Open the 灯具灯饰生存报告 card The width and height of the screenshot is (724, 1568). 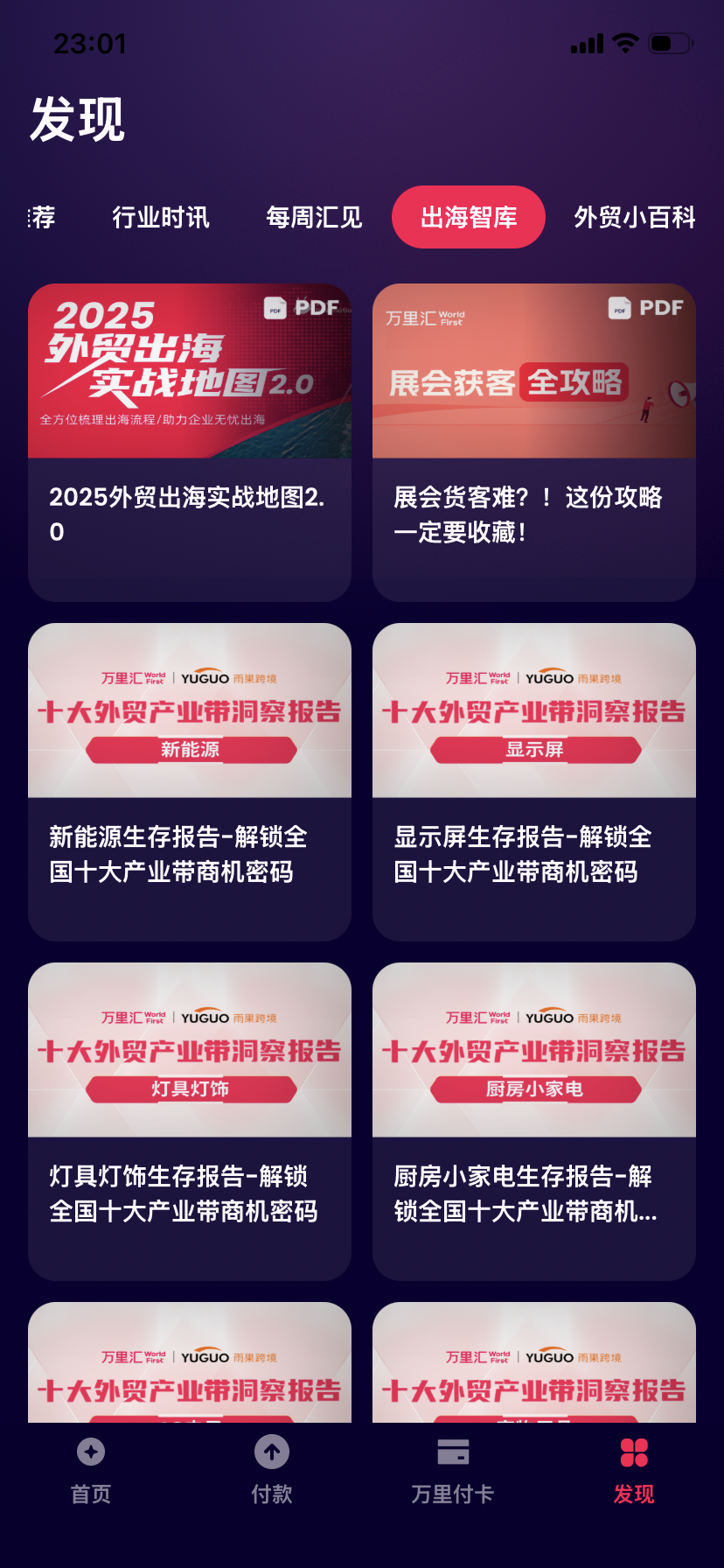pyautogui.click(x=190, y=1121)
